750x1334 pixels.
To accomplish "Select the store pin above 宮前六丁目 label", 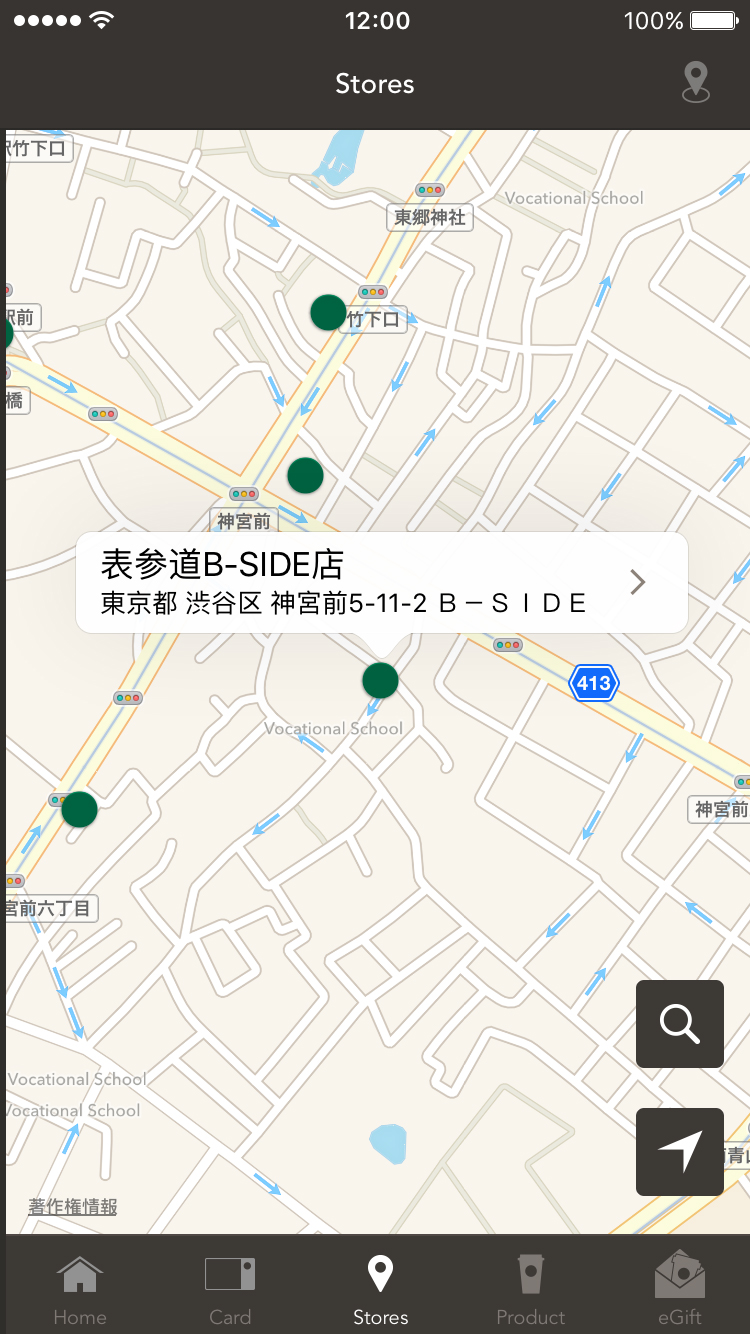I will (x=79, y=809).
